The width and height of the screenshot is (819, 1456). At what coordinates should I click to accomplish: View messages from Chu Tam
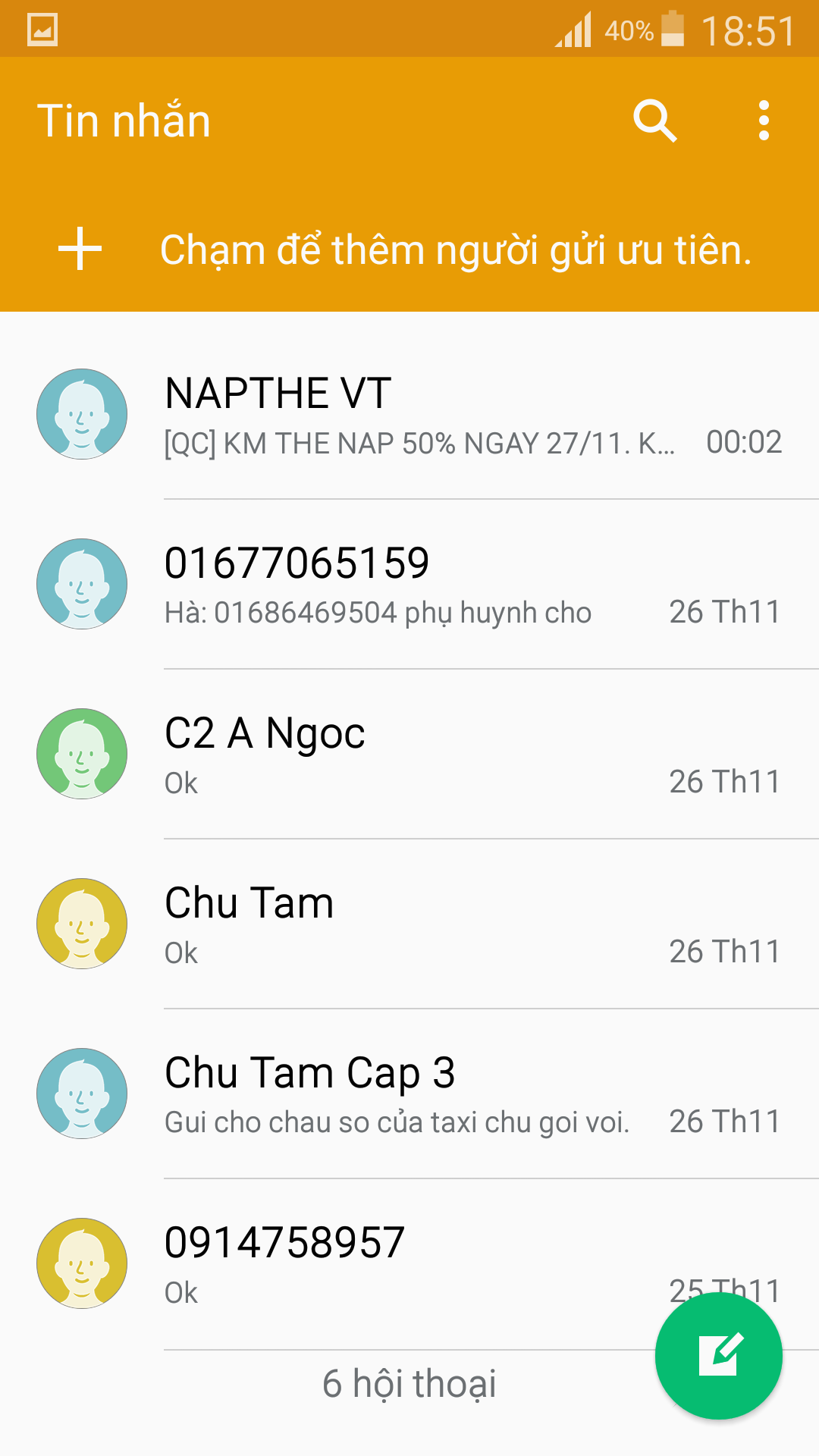point(409,924)
